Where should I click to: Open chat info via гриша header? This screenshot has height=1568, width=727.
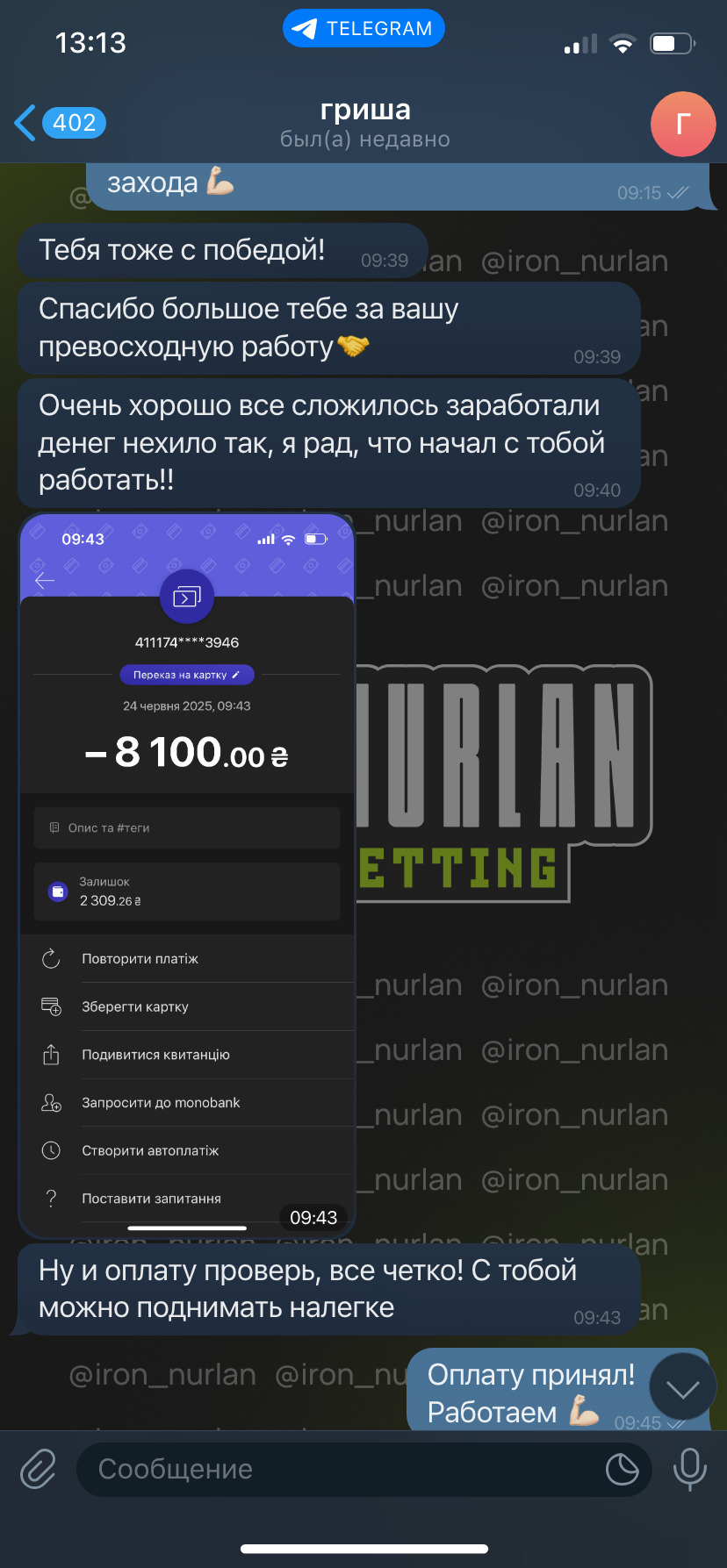click(364, 124)
